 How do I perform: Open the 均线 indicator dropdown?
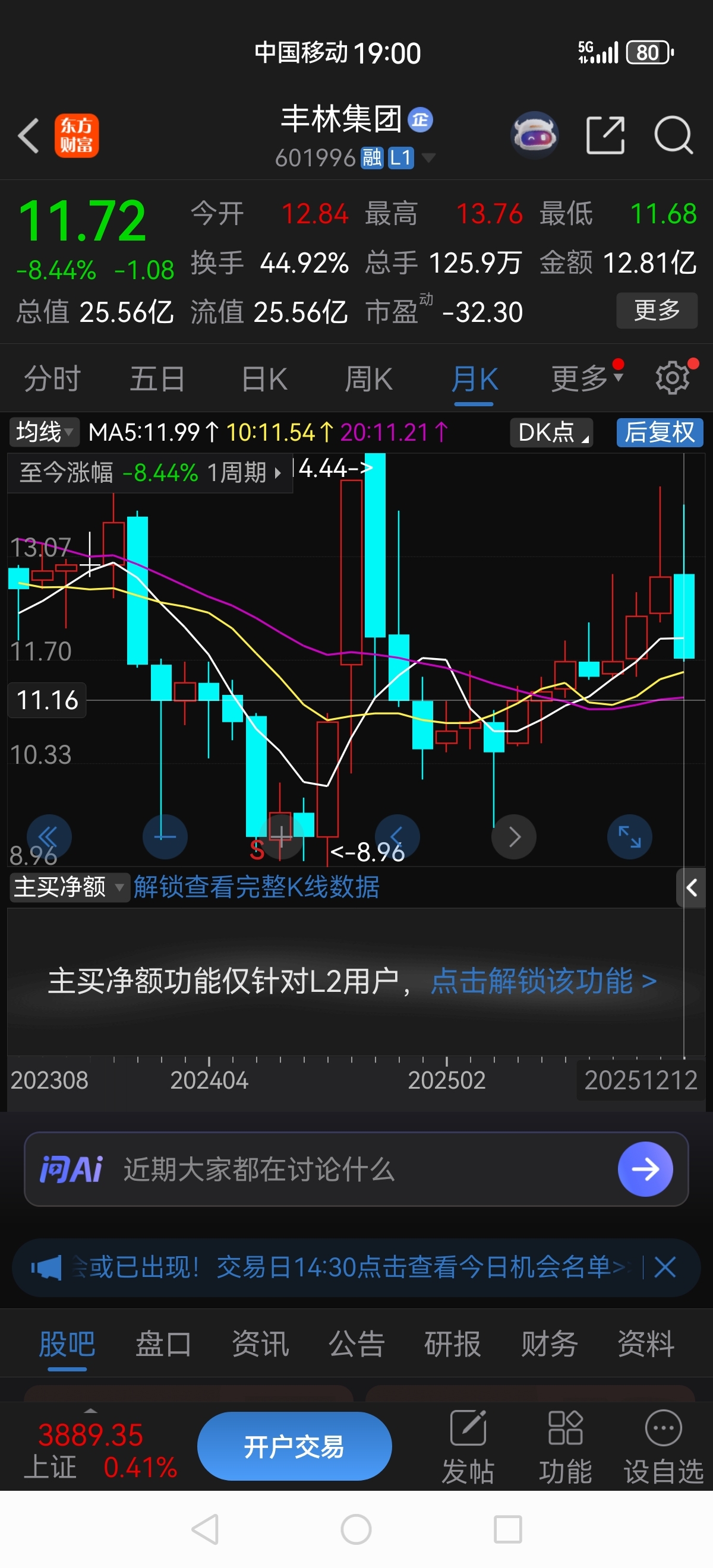44,432
